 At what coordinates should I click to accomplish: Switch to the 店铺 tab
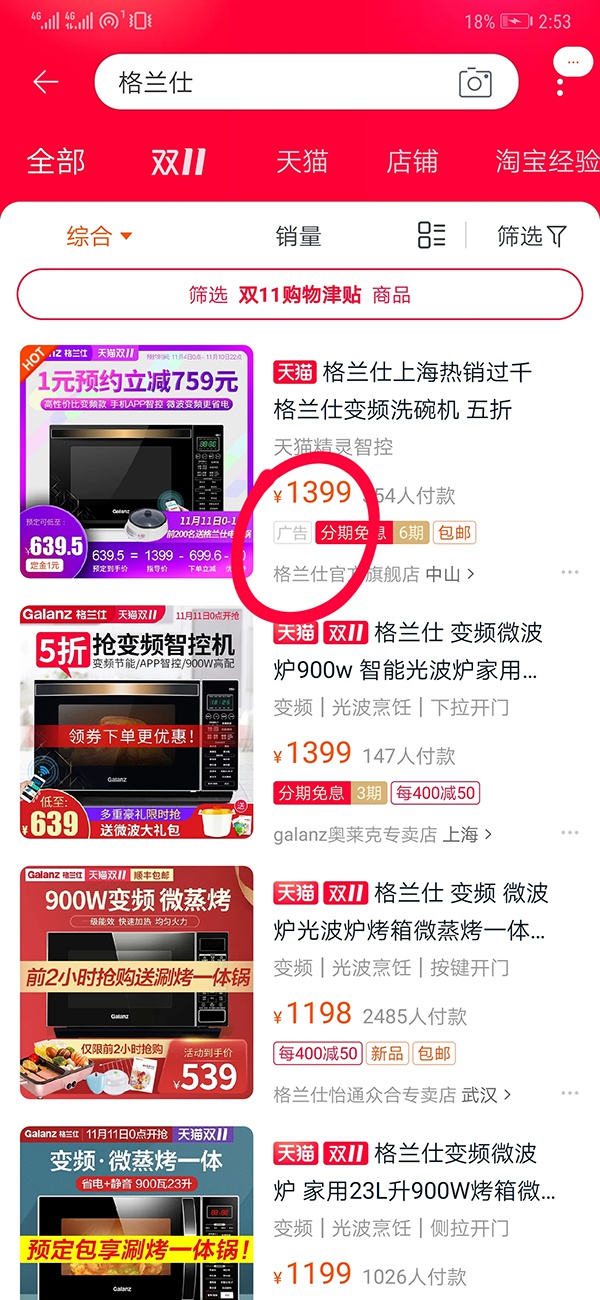point(412,161)
